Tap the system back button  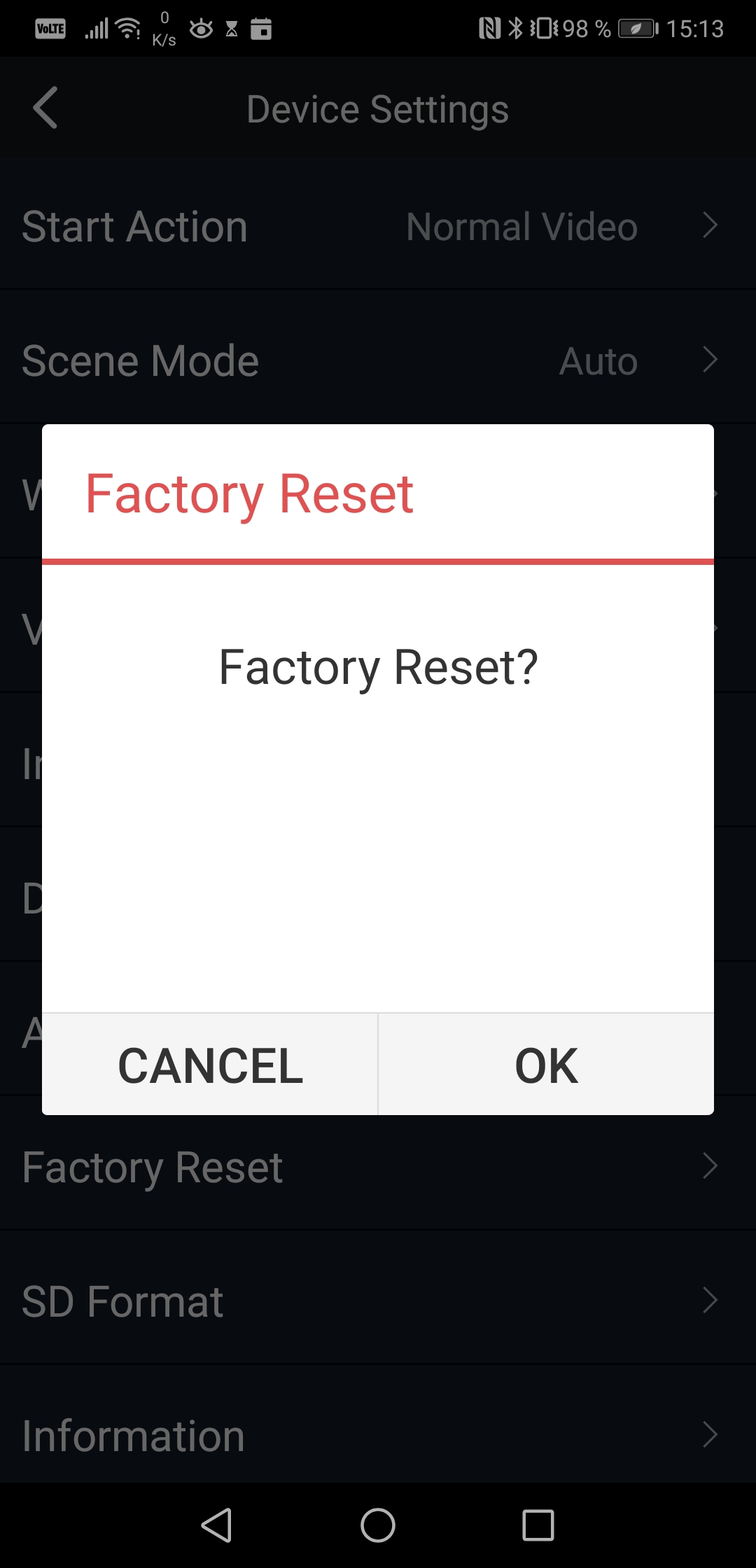click(217, 1525)
